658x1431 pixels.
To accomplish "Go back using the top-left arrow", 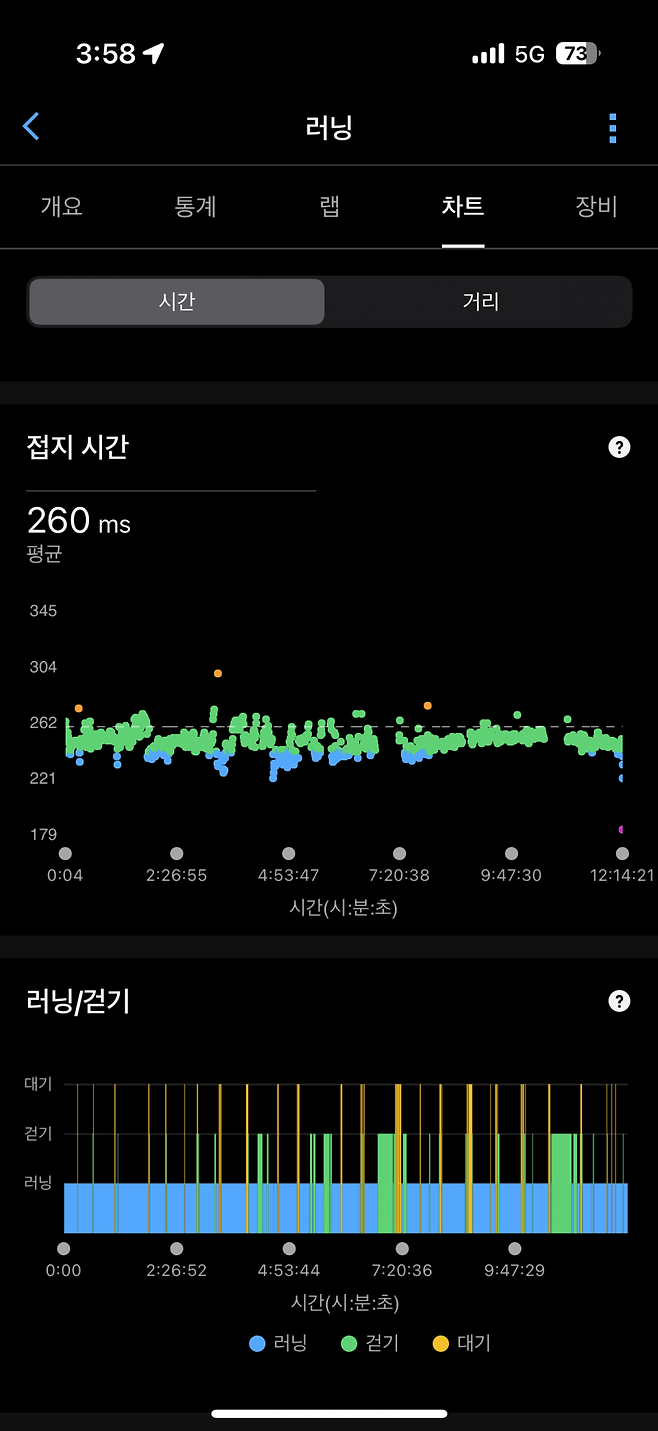I will tap(31, 127).
